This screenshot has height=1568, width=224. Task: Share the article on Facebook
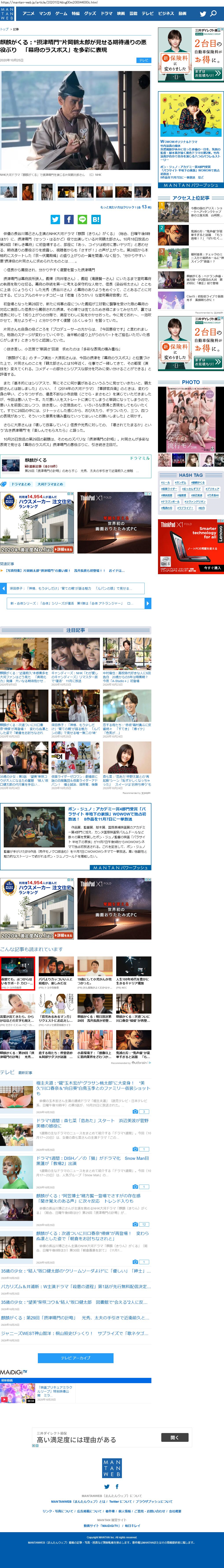pos(69,219)
